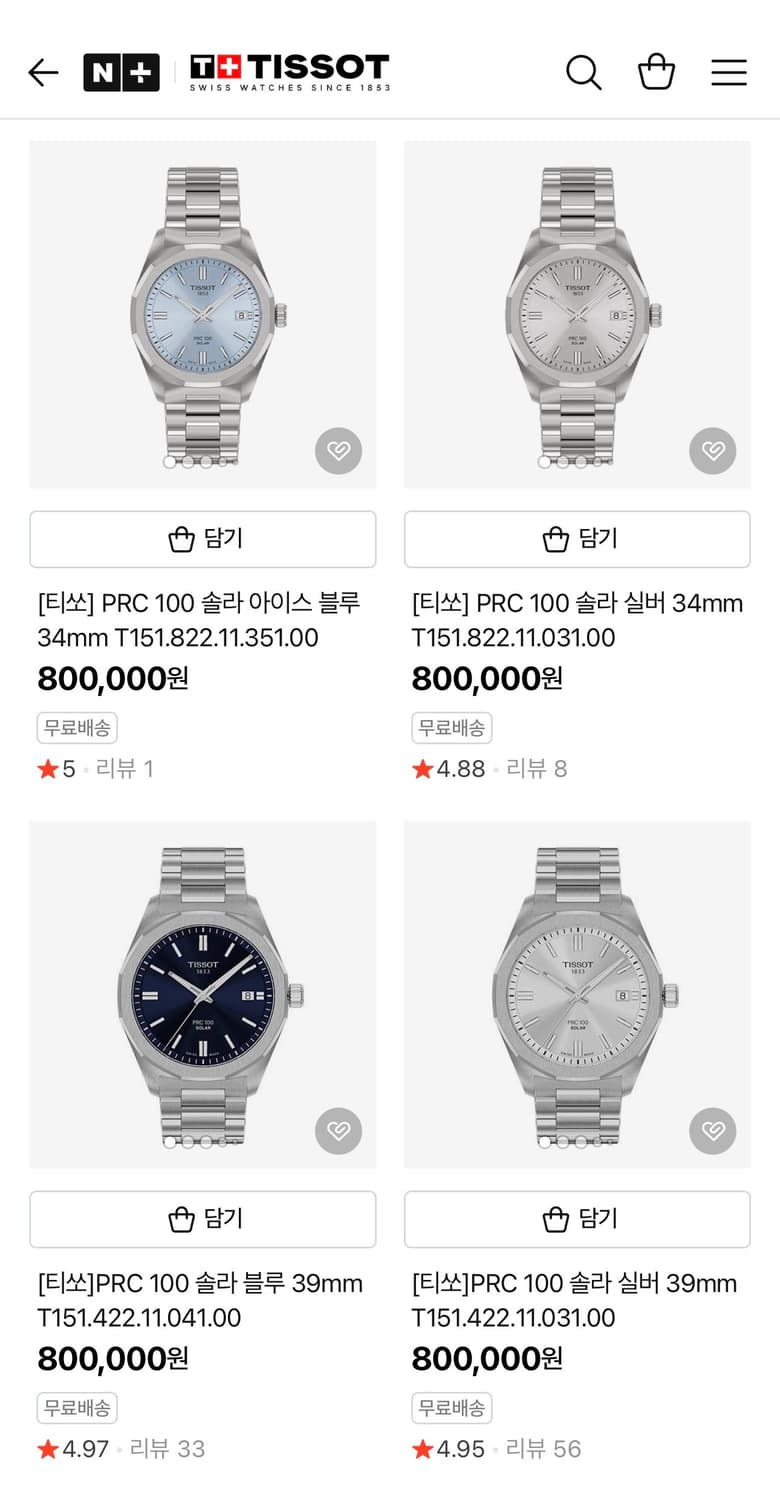The image size is (780, 1500).
Task: Toggle the wishlist heart on the 솔라 실버 34mm watch
Action: tap(713, 450)
